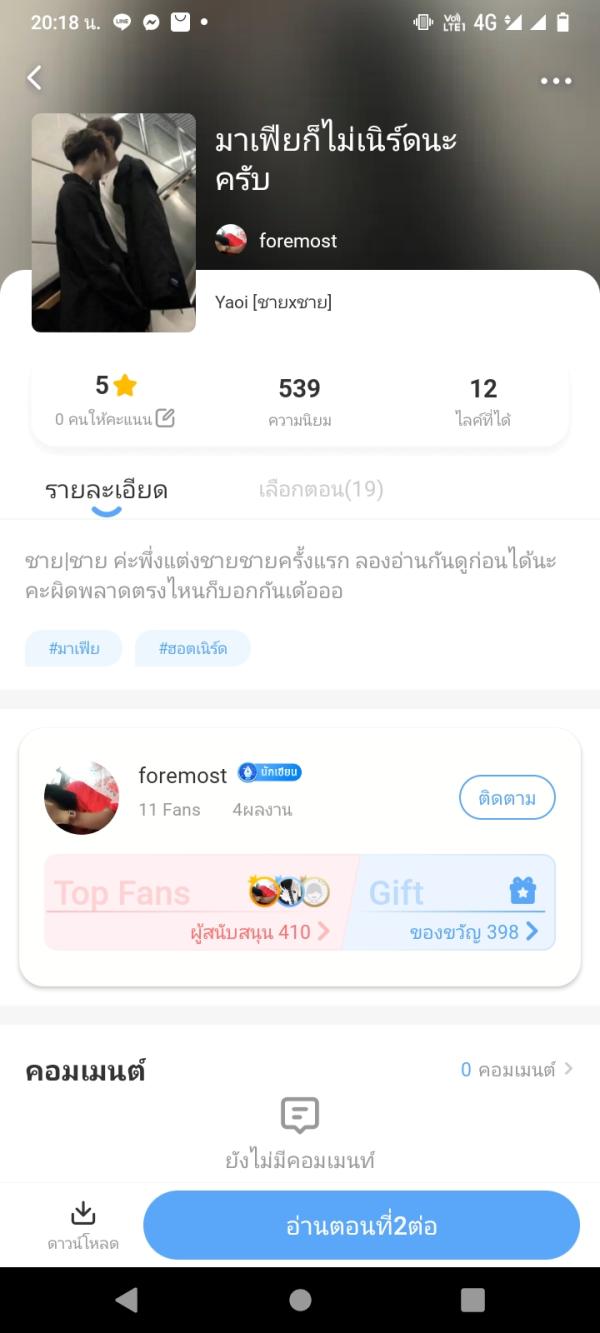Open the three-dot overflow menu
This screenshot has width=600, height=1333.
(x=555, y=81)
